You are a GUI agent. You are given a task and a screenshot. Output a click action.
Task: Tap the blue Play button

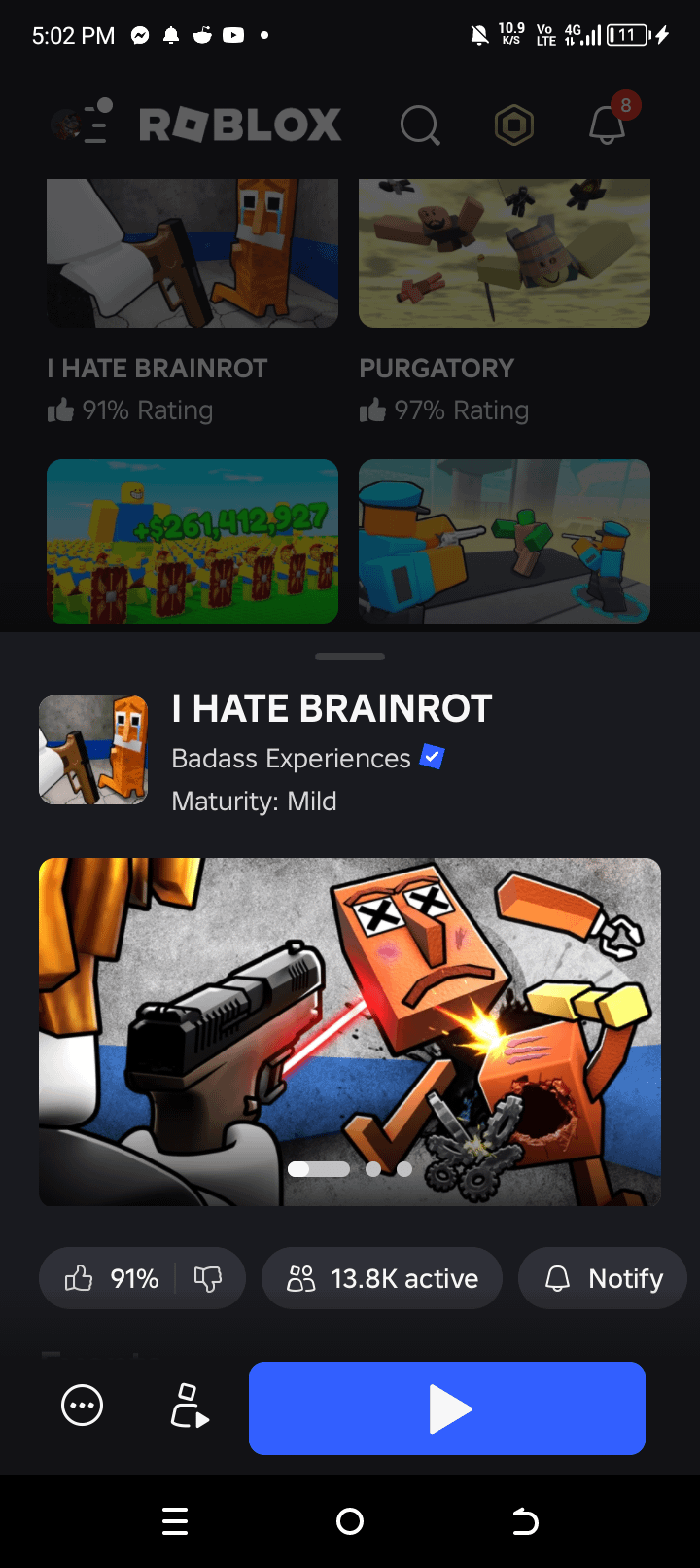[447, 1408]
